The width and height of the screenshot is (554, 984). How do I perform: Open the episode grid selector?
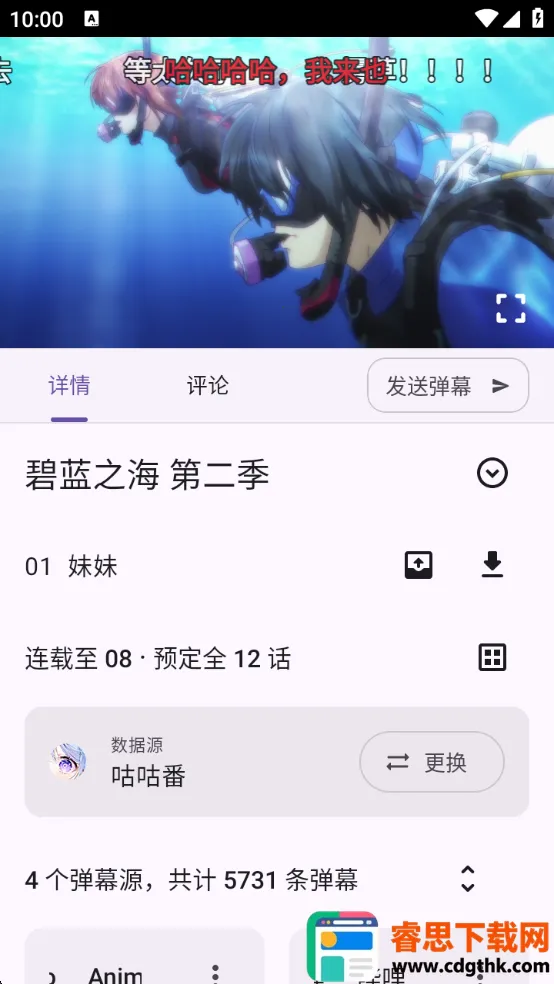point(493,658)
